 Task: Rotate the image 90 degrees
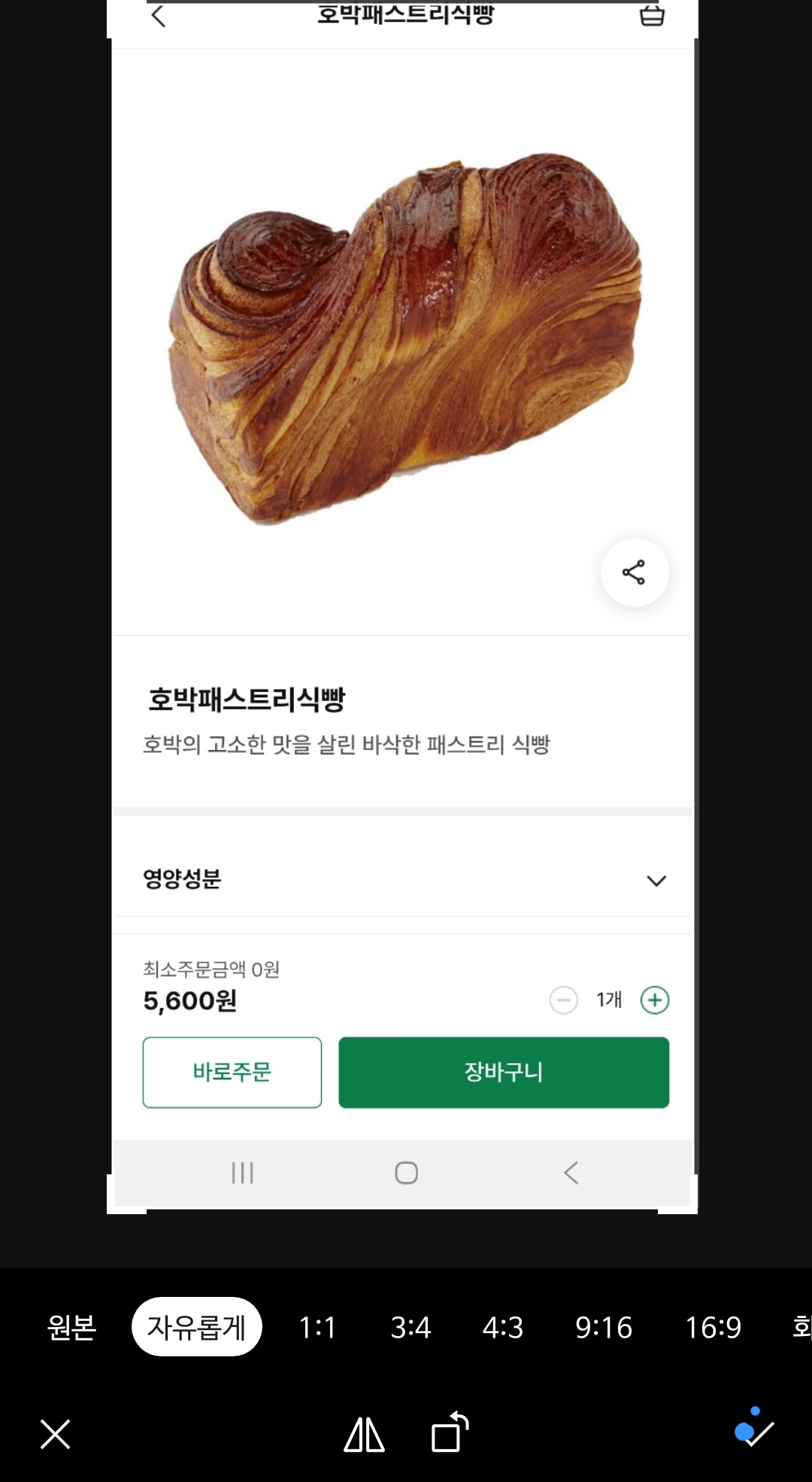click(x=450, y=1433)
